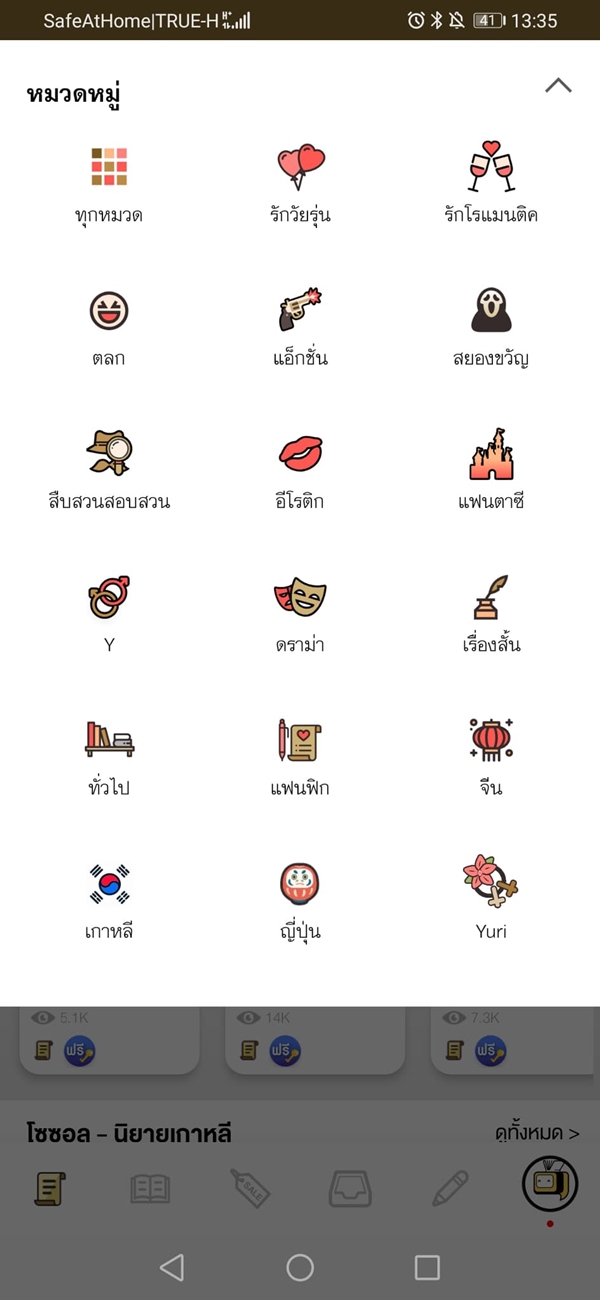
Task: Open the ตลก comedy category
Action: point(109,329)
